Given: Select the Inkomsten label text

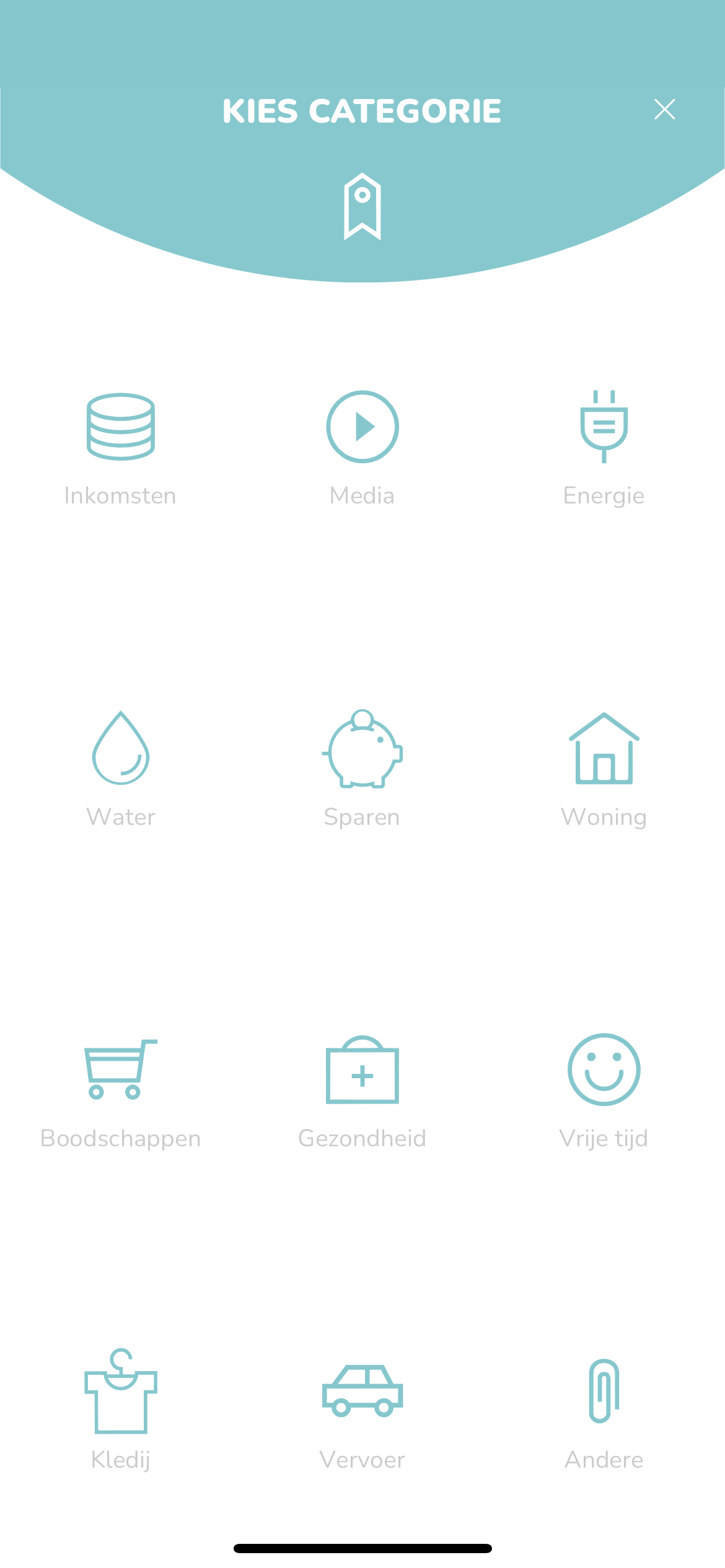Looking at the screenshot, I should click(x=121, y=495).
